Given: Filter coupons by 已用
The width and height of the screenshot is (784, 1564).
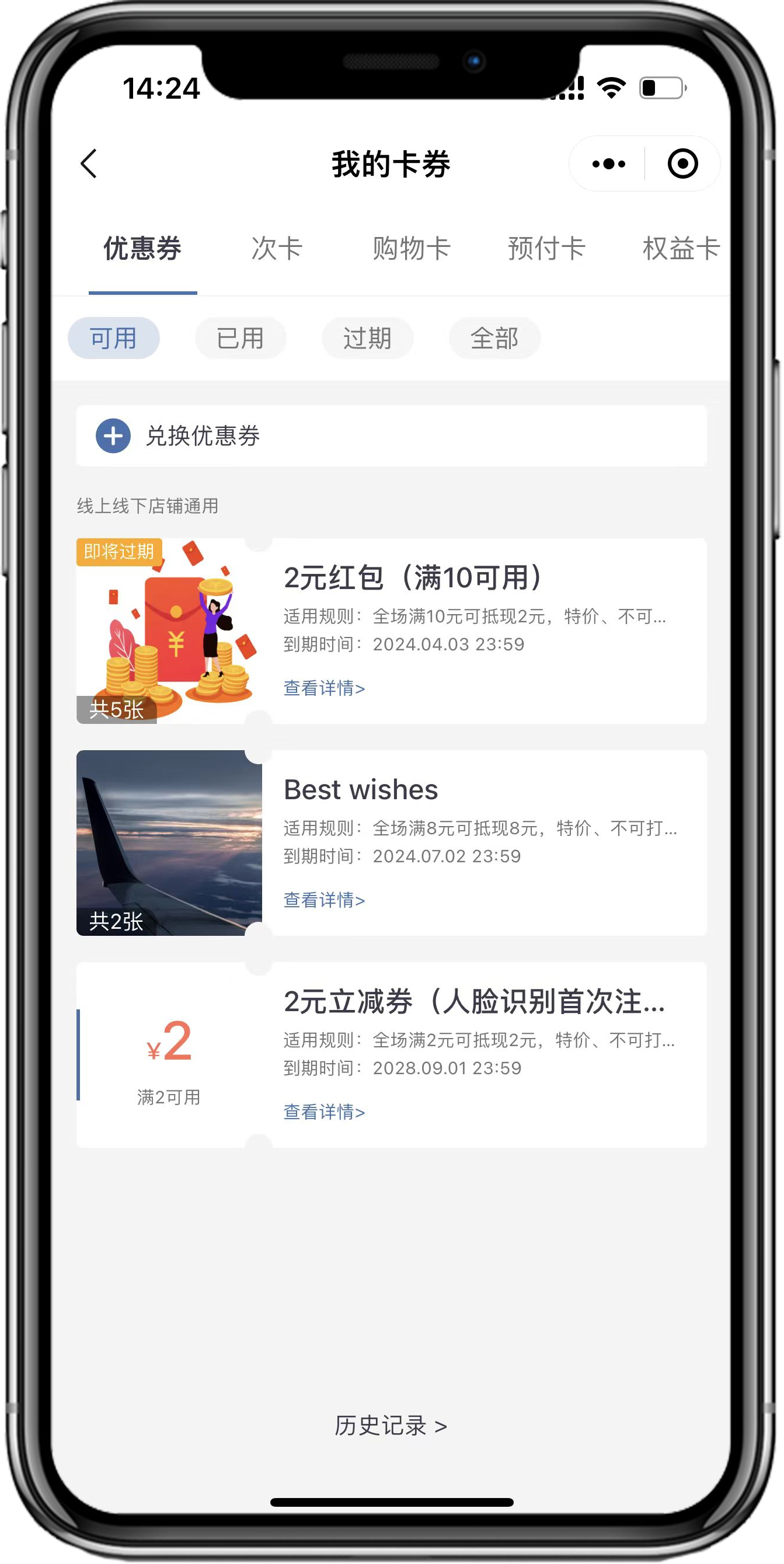Looking at the screenshot, I should point(241,338).
